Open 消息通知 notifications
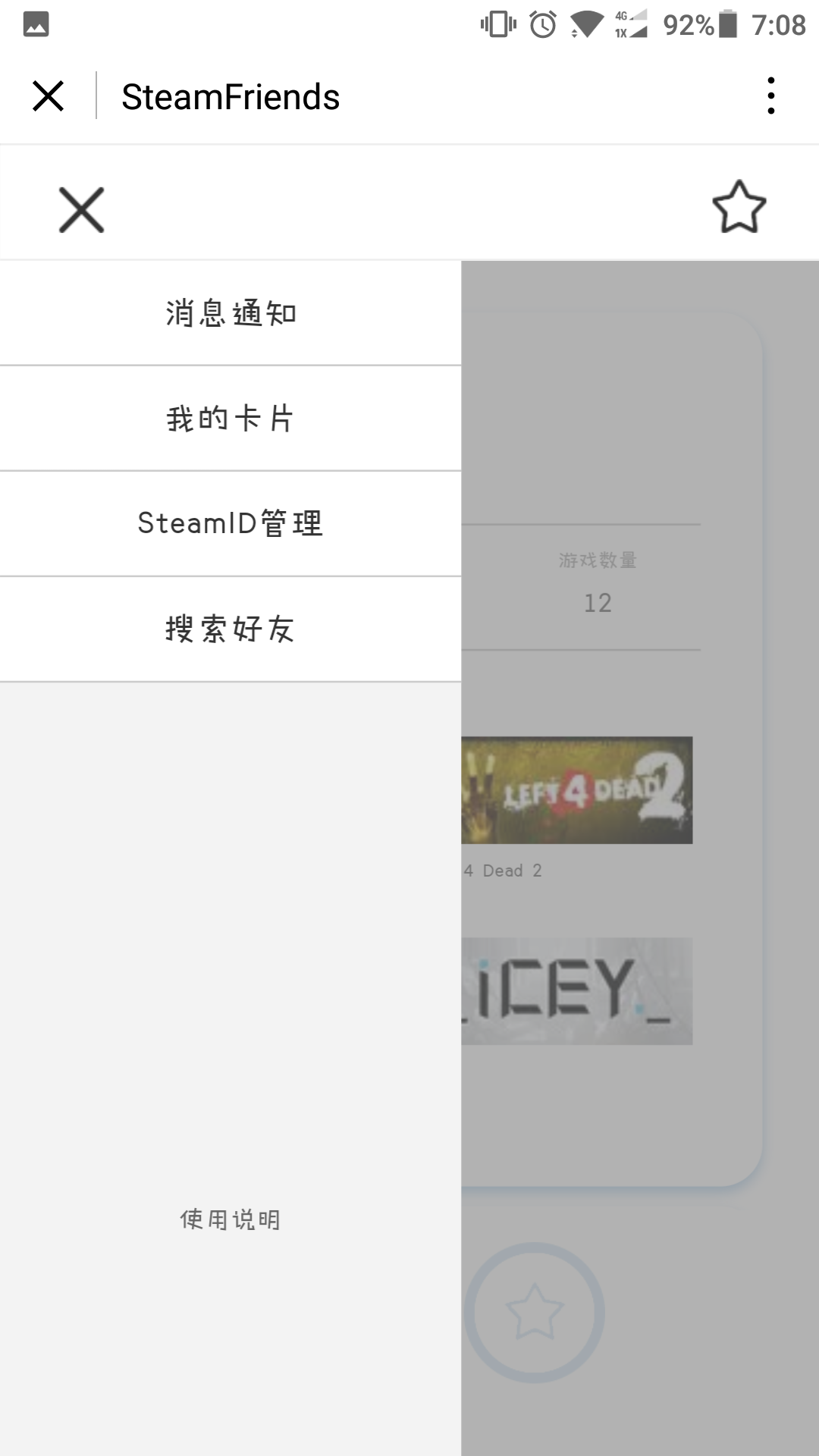 [231, 313]
